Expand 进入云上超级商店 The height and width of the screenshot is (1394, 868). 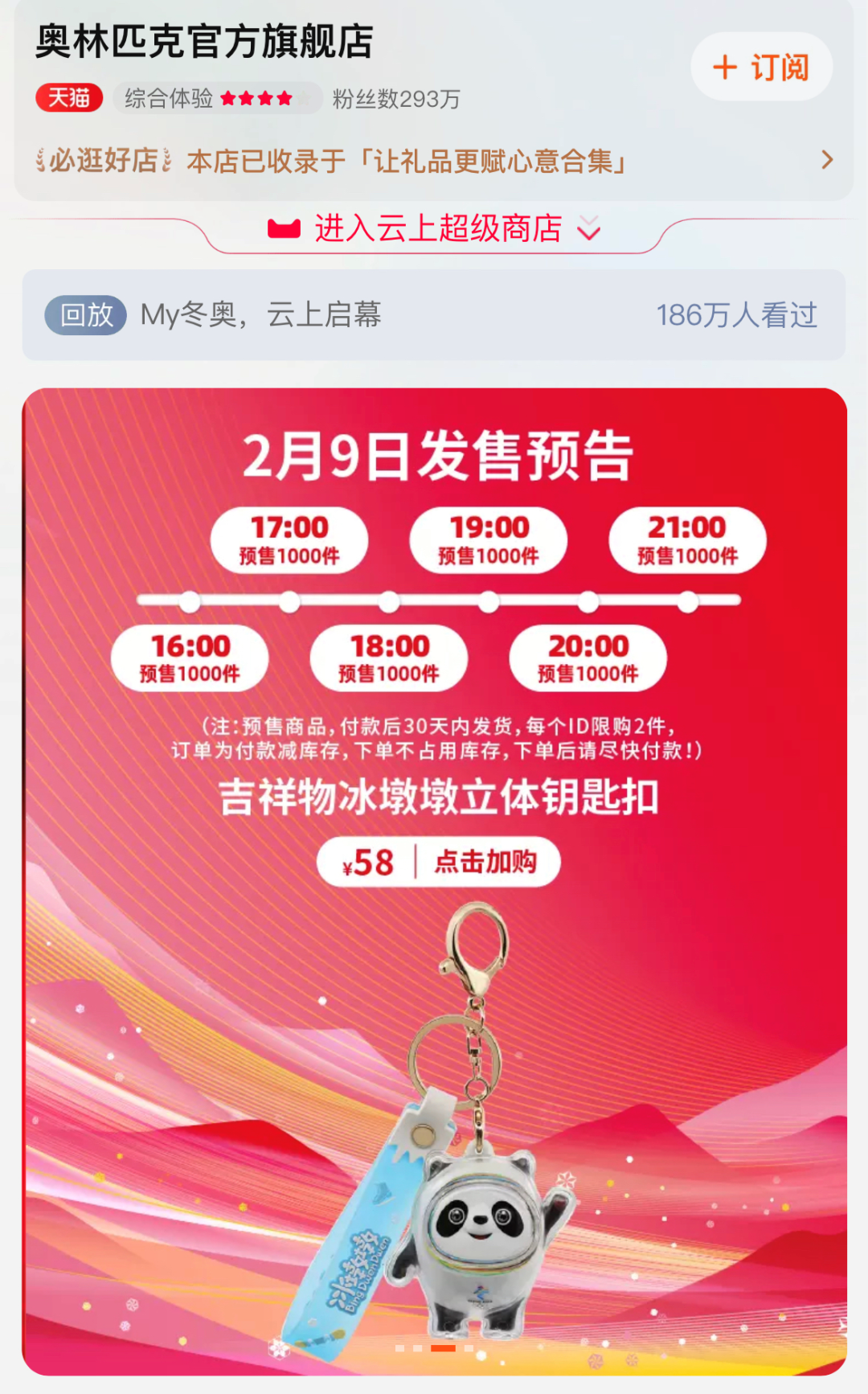[x=434, y=229]
